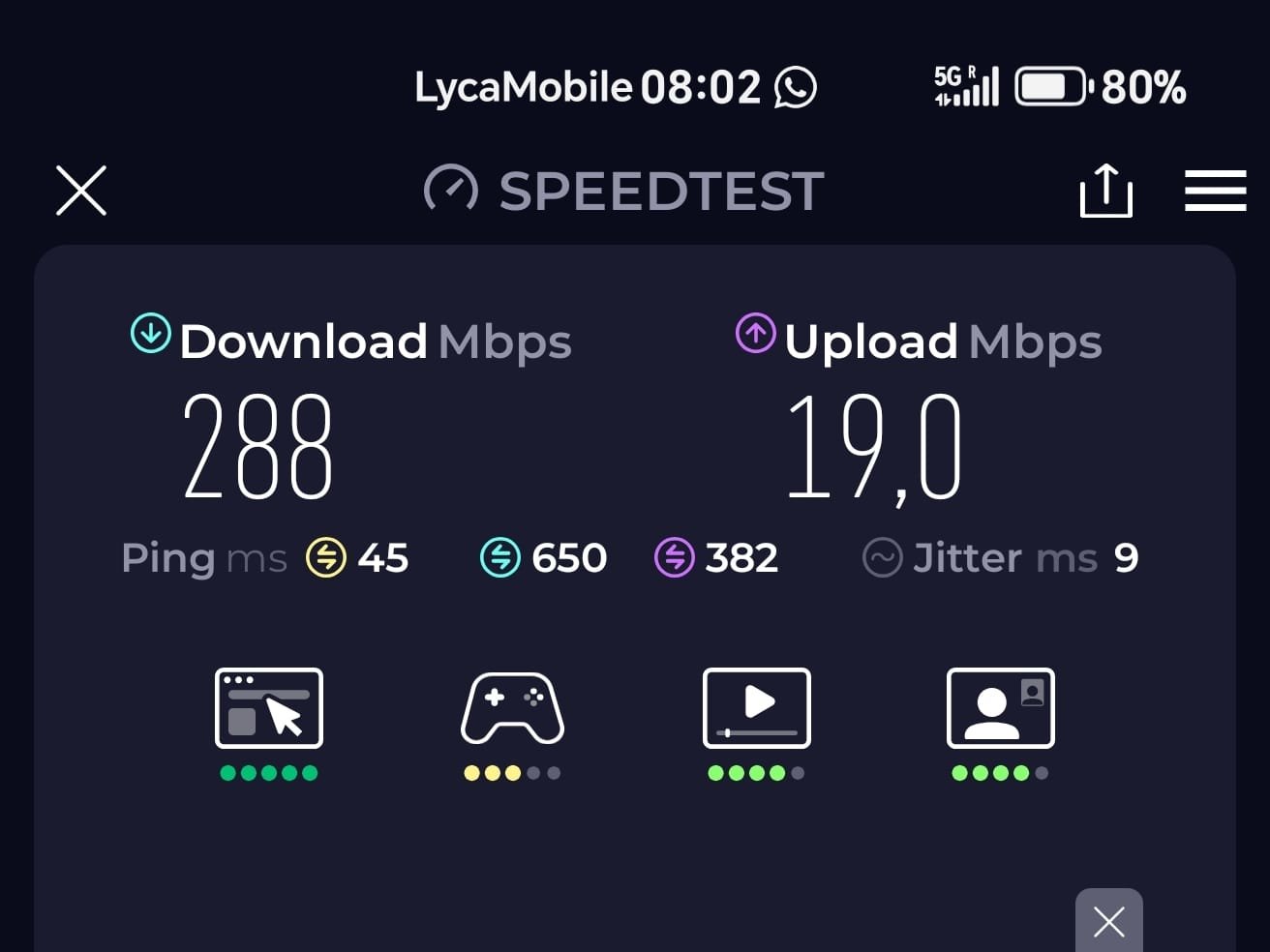Image resolution: width=1270 pixels, height=952 pixels.
Task: Open the hamburger menu
Action: click(x=1215, y=191)
